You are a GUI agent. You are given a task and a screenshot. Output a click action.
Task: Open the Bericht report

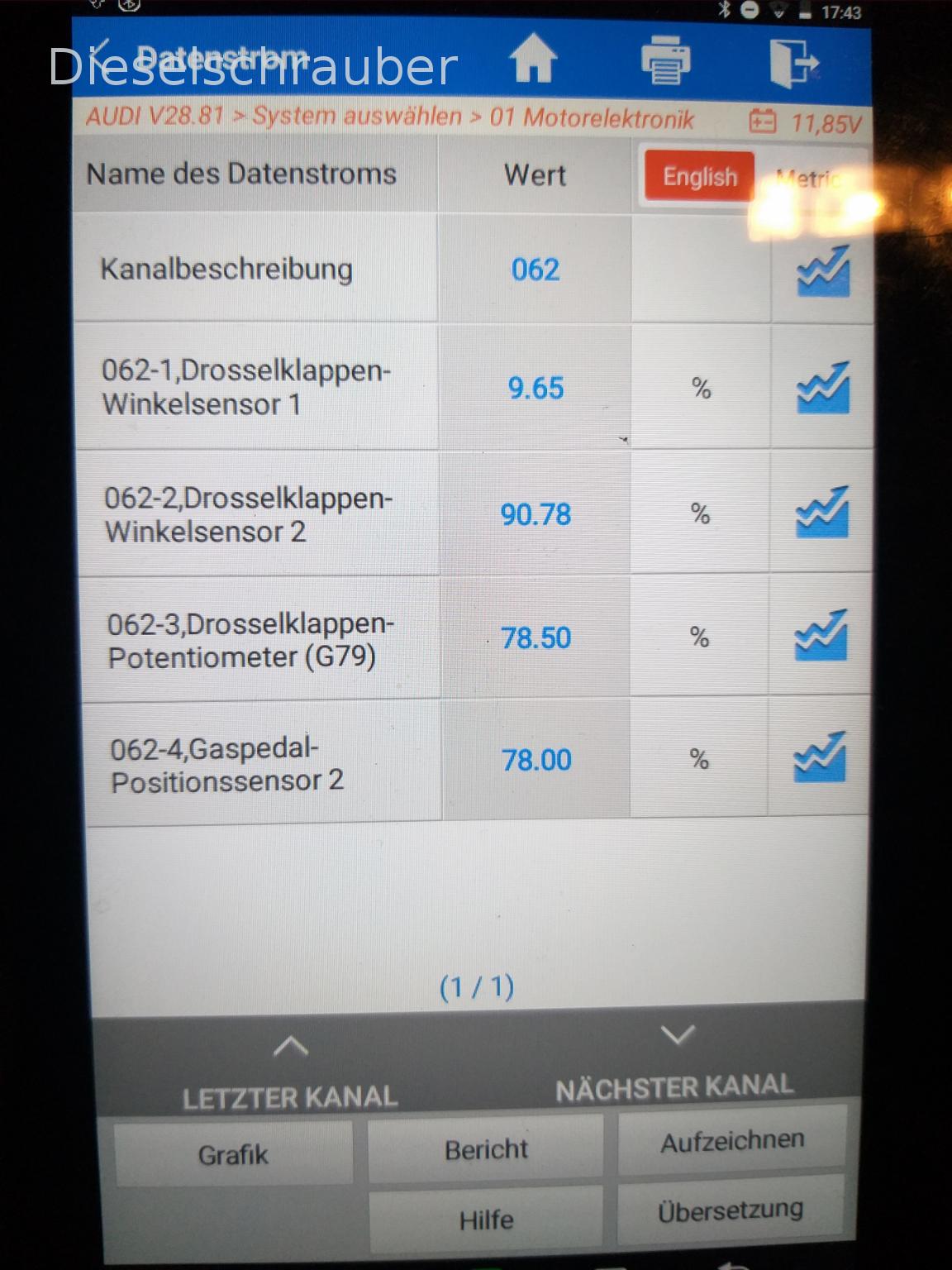coord(486,1149)
